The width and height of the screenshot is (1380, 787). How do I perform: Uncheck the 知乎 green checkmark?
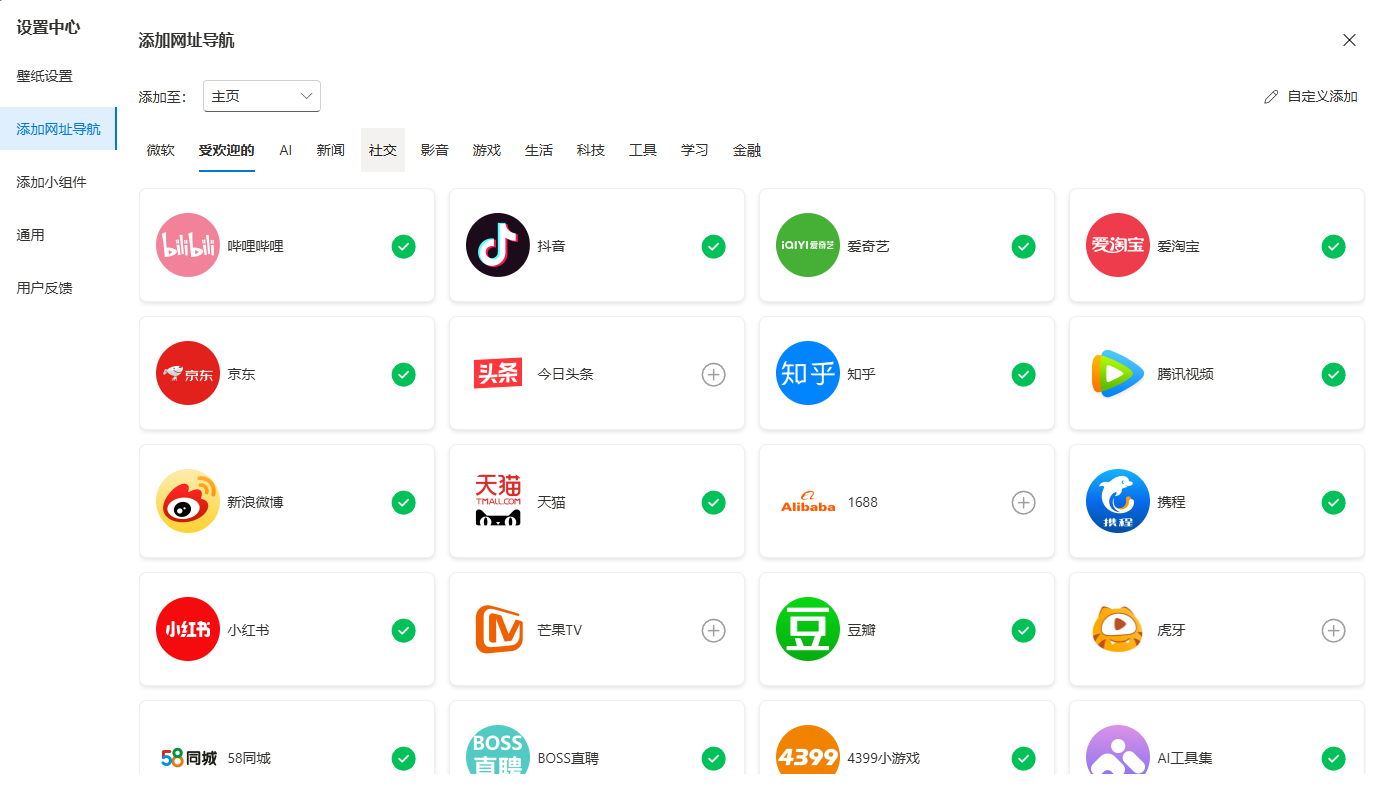click(1023, 374)
